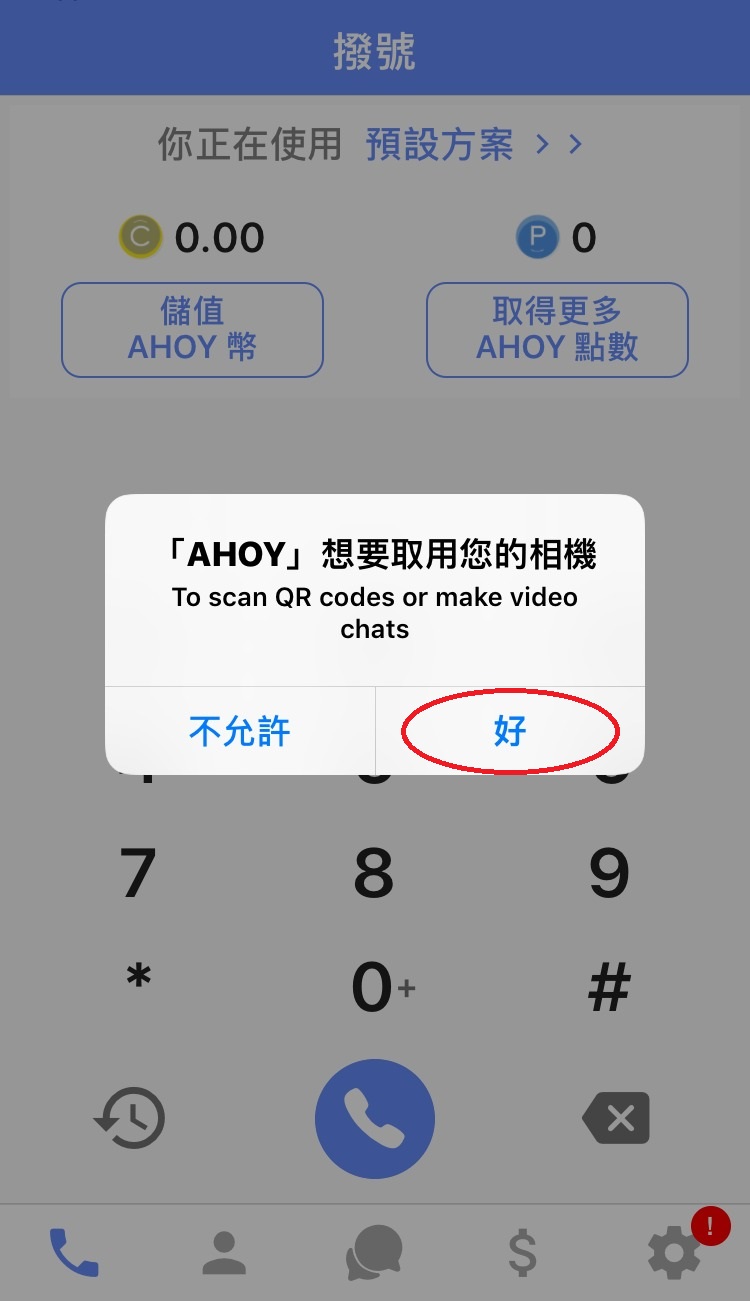Open the 預設方案 plan link
The height and width of the screenshot is (1301, 750).
point(440,145)
